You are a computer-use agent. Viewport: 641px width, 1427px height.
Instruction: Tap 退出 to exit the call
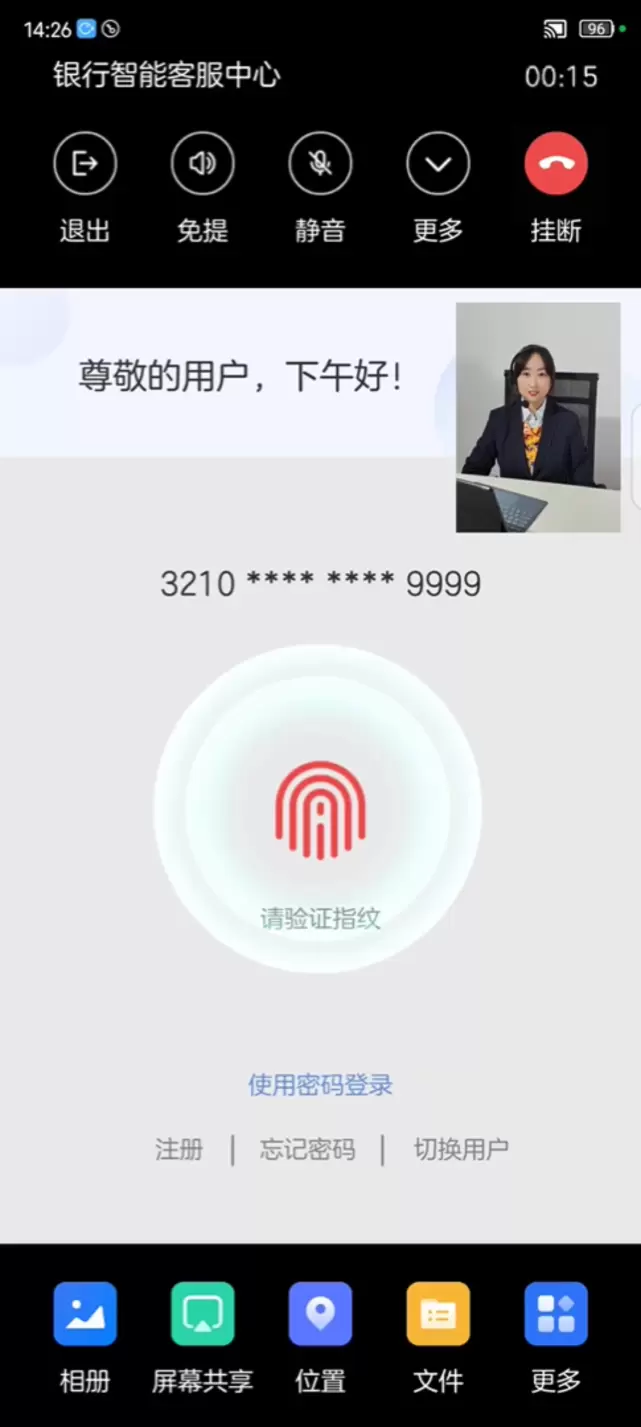pos(85,164)
